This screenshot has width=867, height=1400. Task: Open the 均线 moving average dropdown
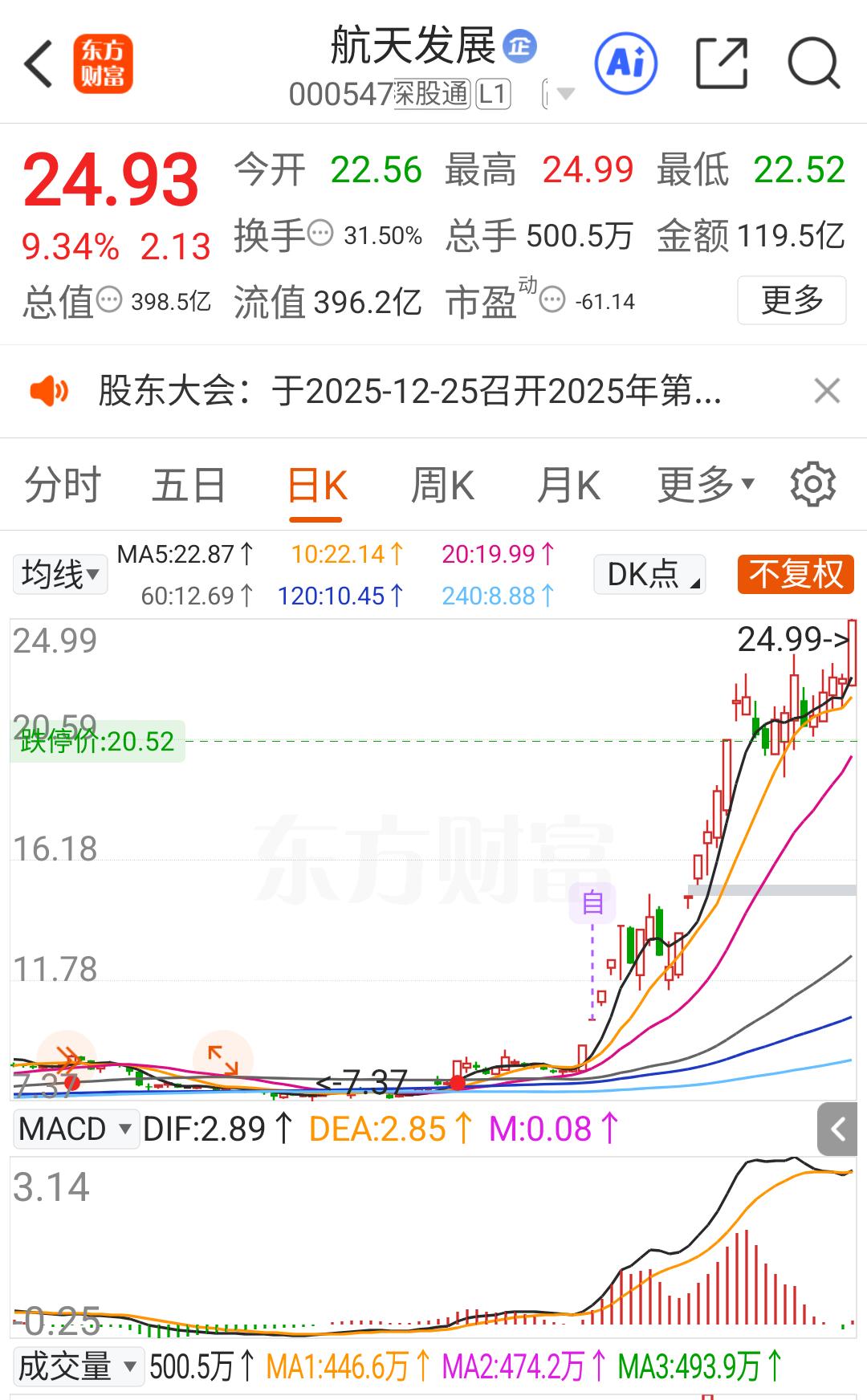click(59, 574)
